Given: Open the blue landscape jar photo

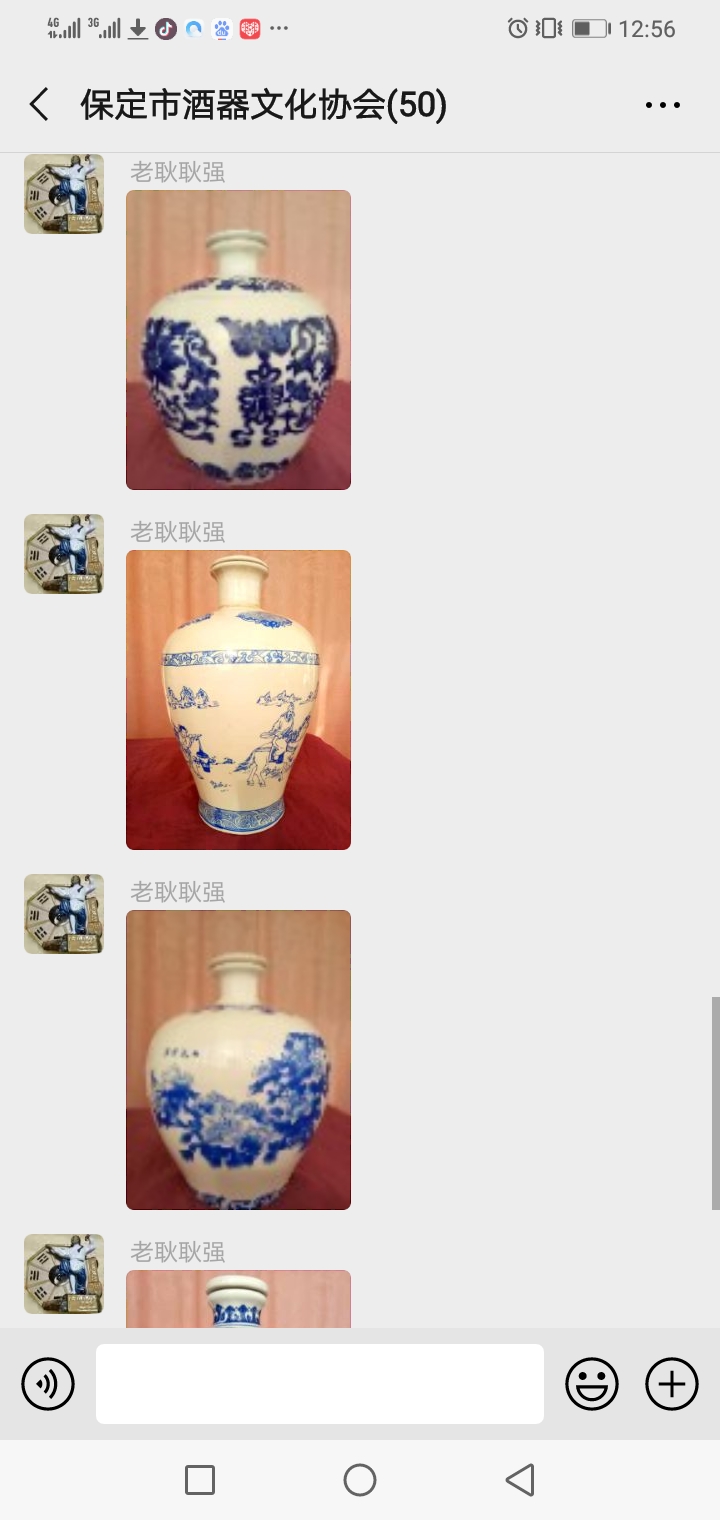Looking at the screenshot, I should click(x=238, y=1060).
